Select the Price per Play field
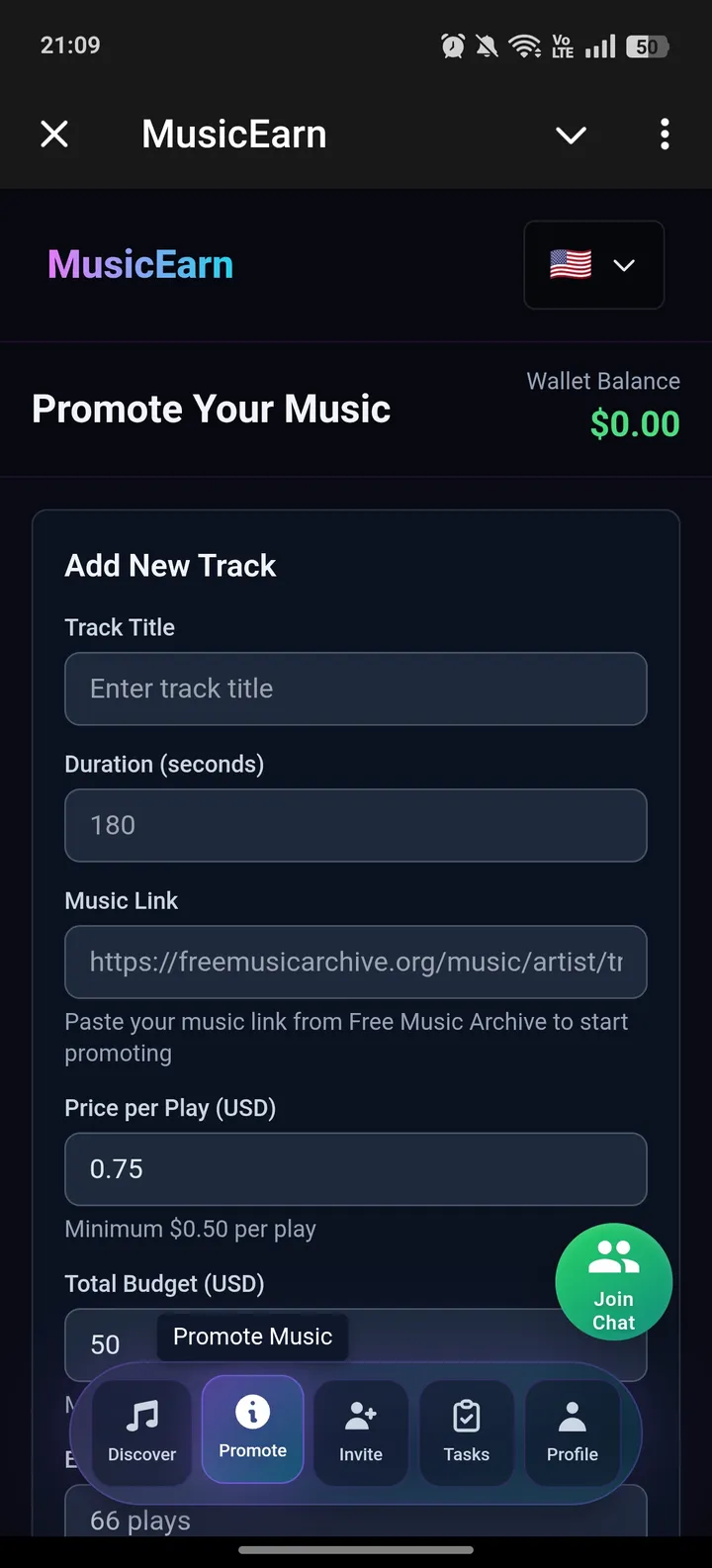This screenshot has width=712, height=1568. (356, 1169)
